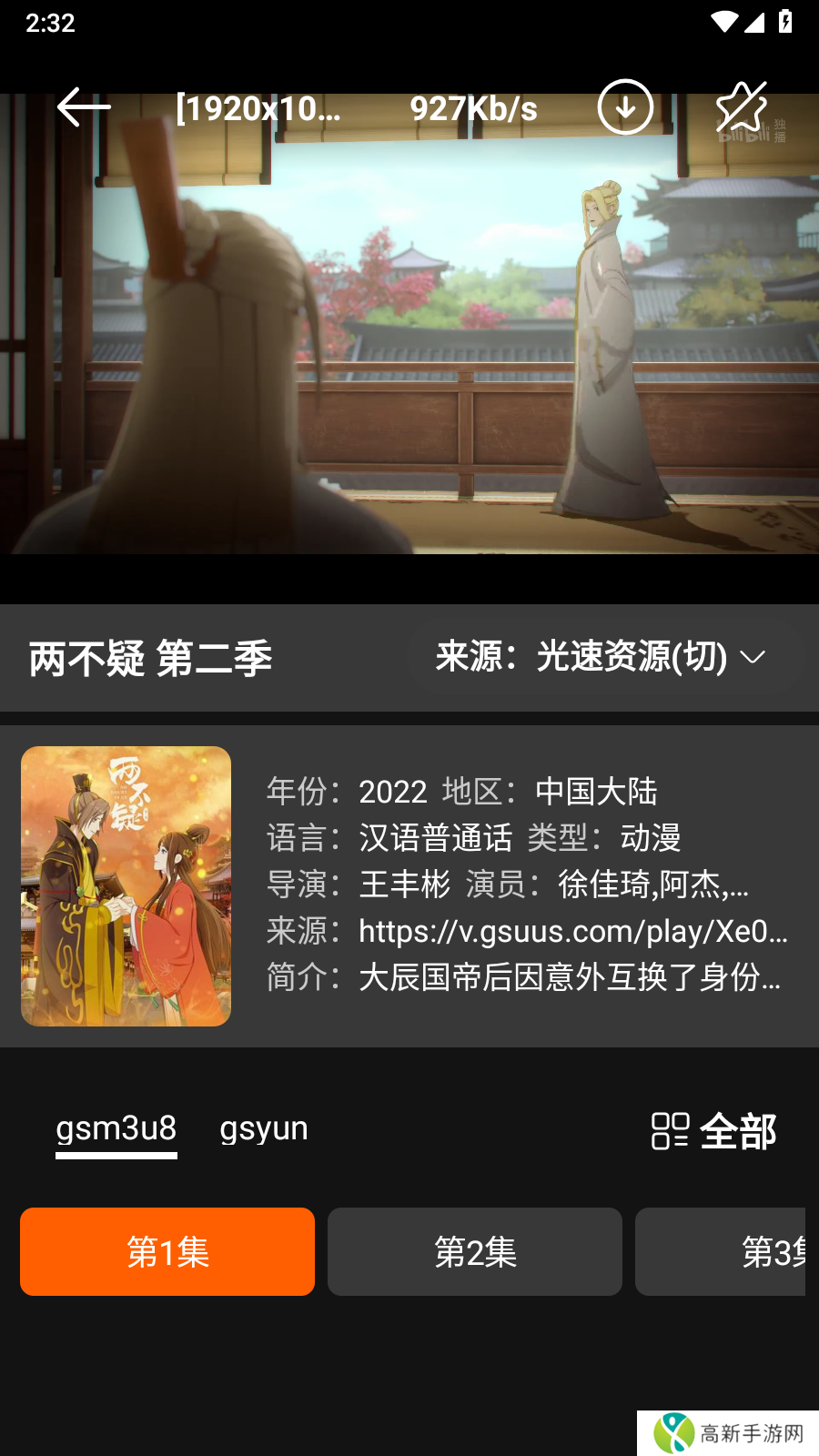The height and width of the screenshot is (1456, 819).
Task: Select episode 第2集
Action: 474,1251
